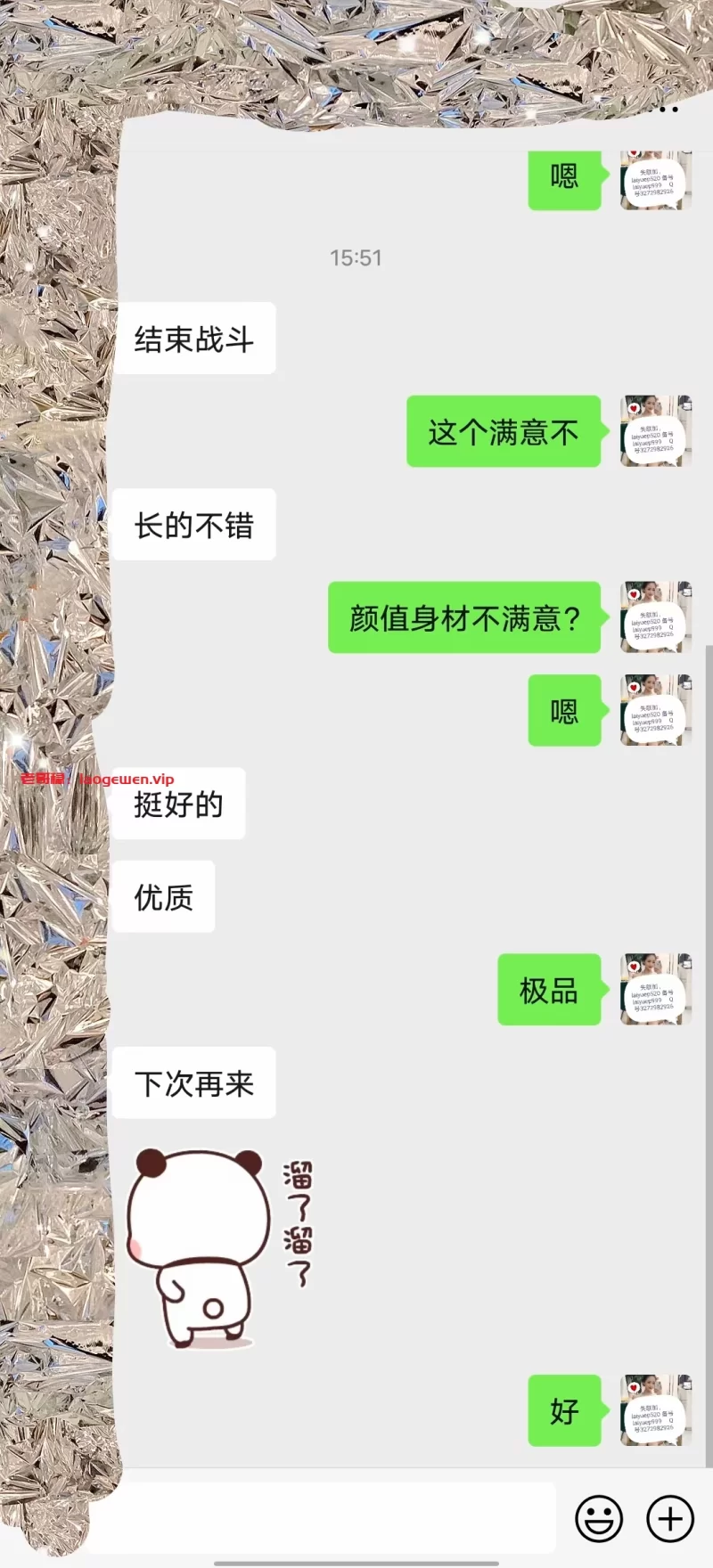
Task: Tap the avatar beside 这个满意不 message
Action: click(656, 431)
